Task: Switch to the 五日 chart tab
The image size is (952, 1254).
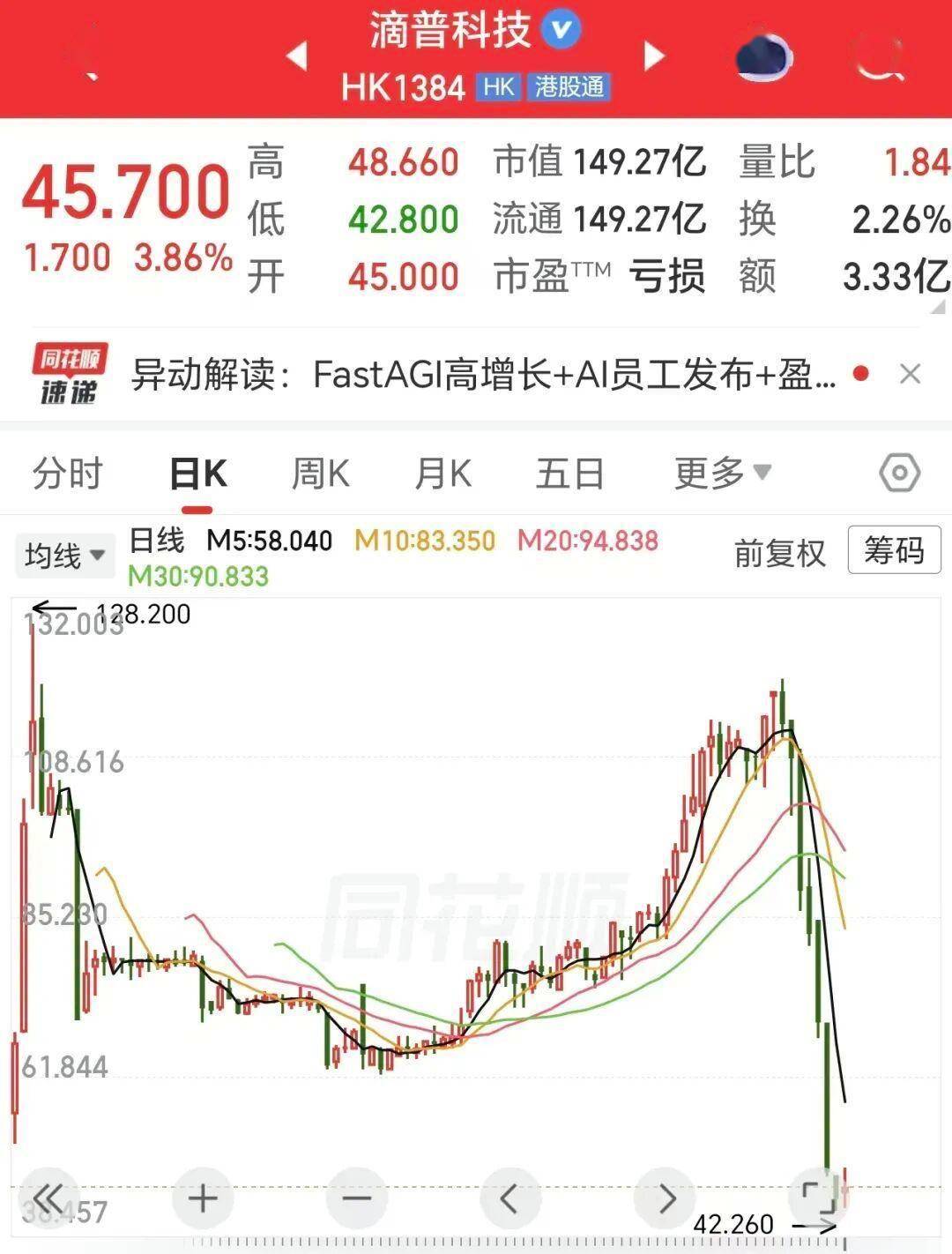Action: pyautogui.click(x=569, y=474)
